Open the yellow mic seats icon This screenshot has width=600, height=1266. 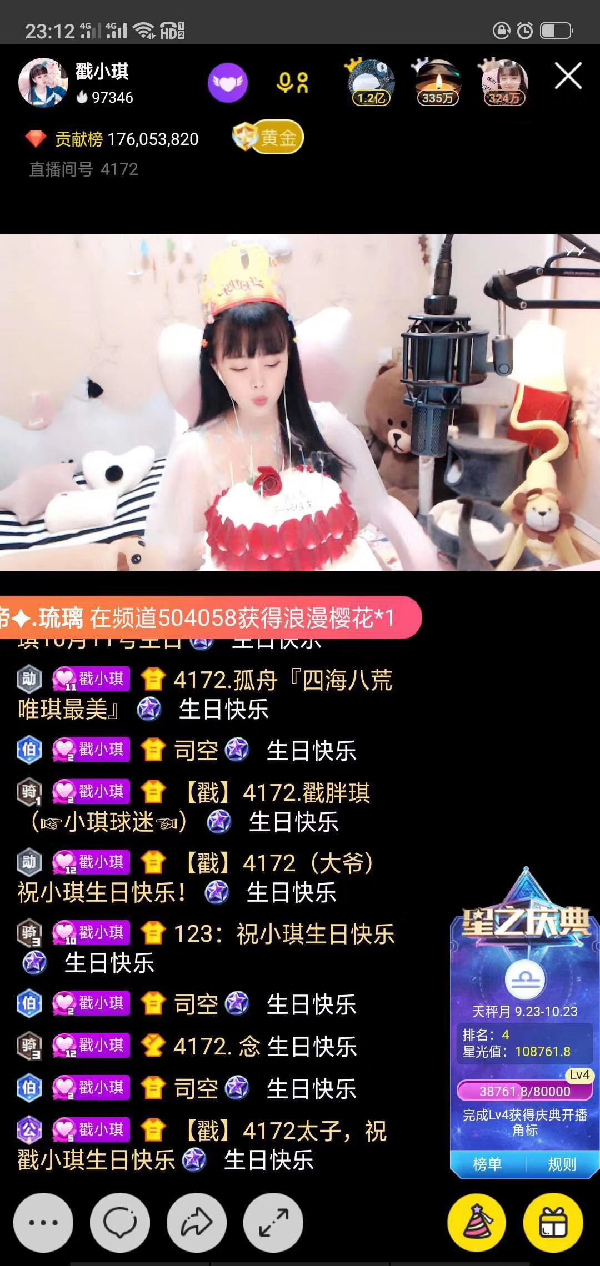click(x=293, y=83)
